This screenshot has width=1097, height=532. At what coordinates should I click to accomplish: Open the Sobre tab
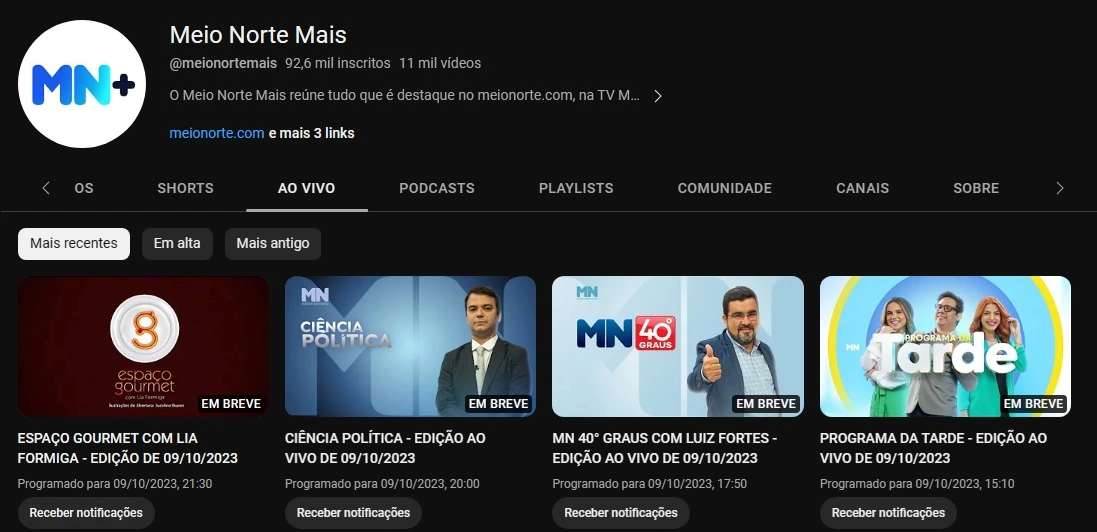coord(976,188)
